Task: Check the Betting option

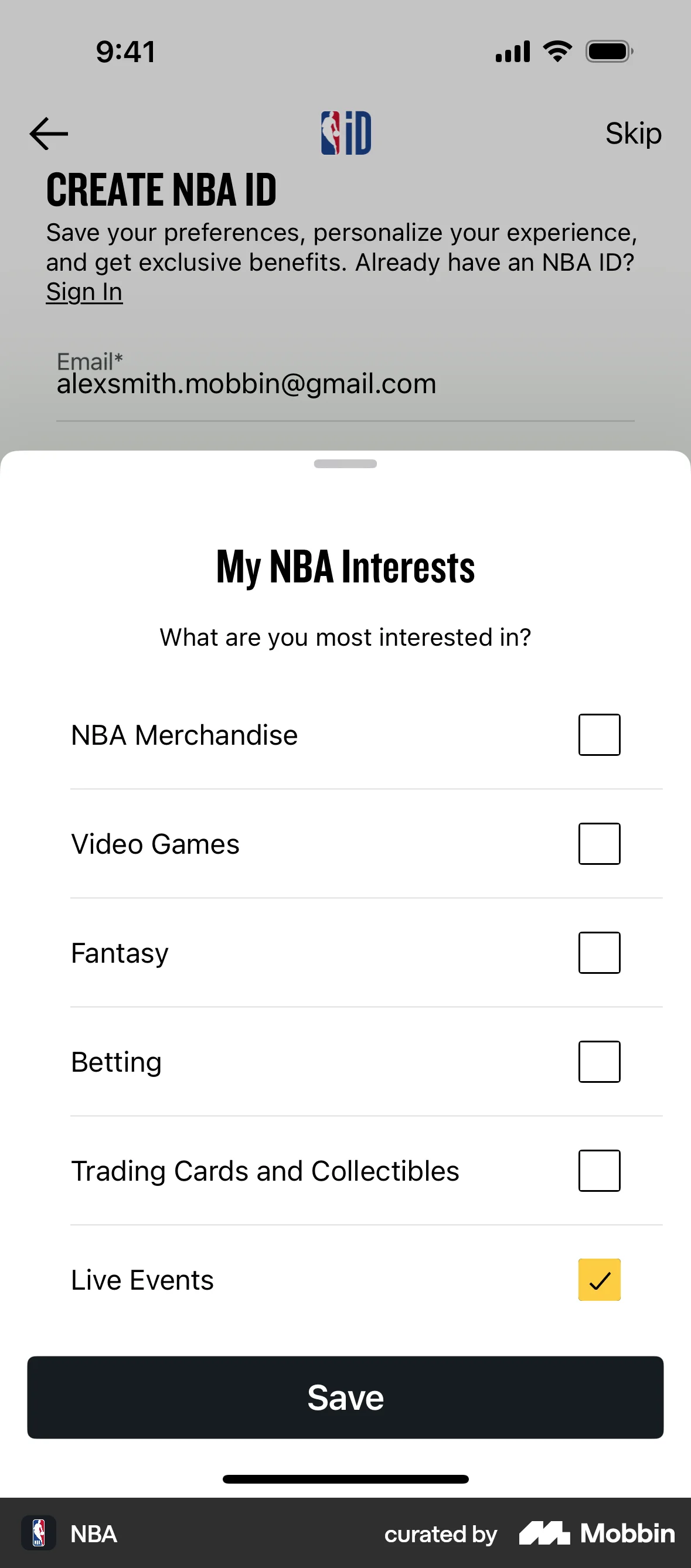Action: click(599, 1062)
